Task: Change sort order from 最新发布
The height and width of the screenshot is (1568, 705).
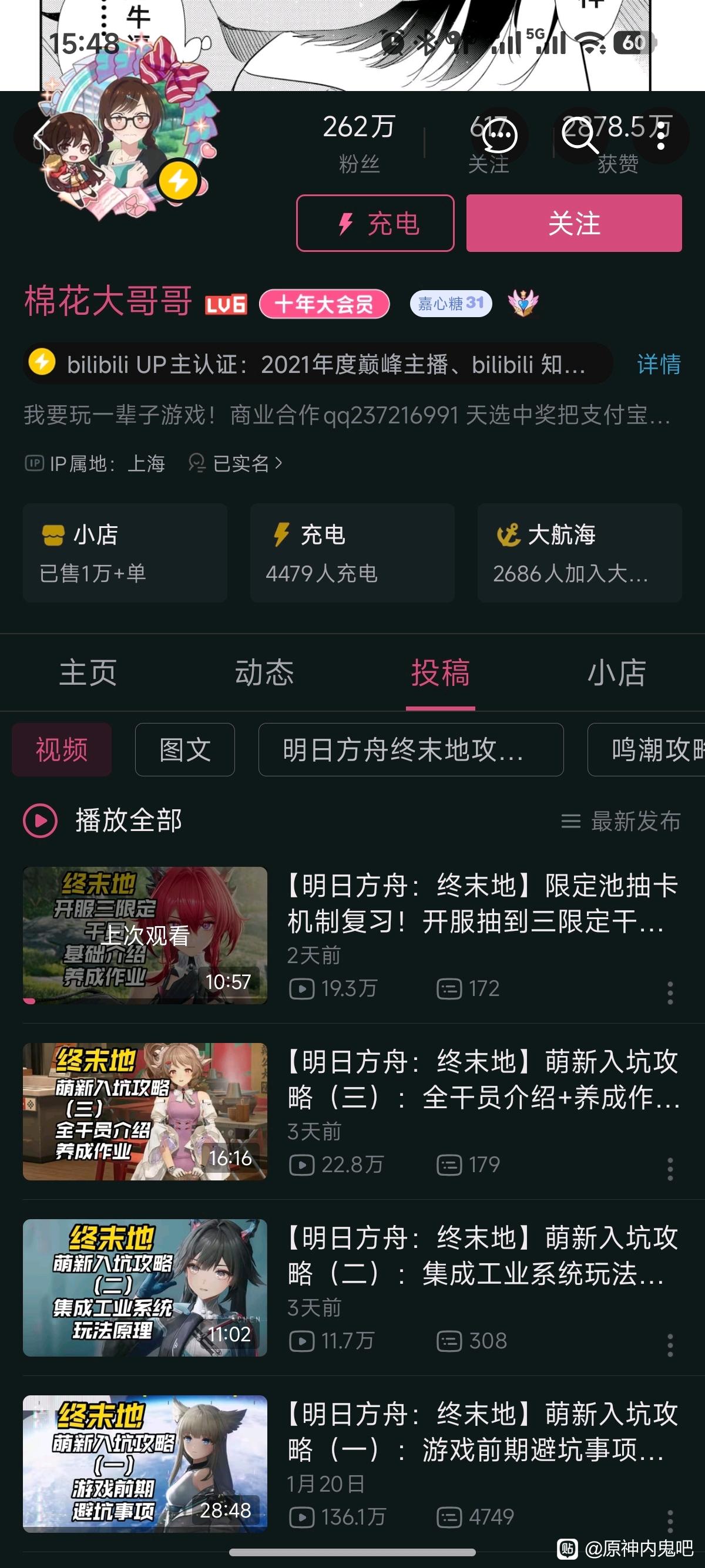Action: tap(620, 821)
